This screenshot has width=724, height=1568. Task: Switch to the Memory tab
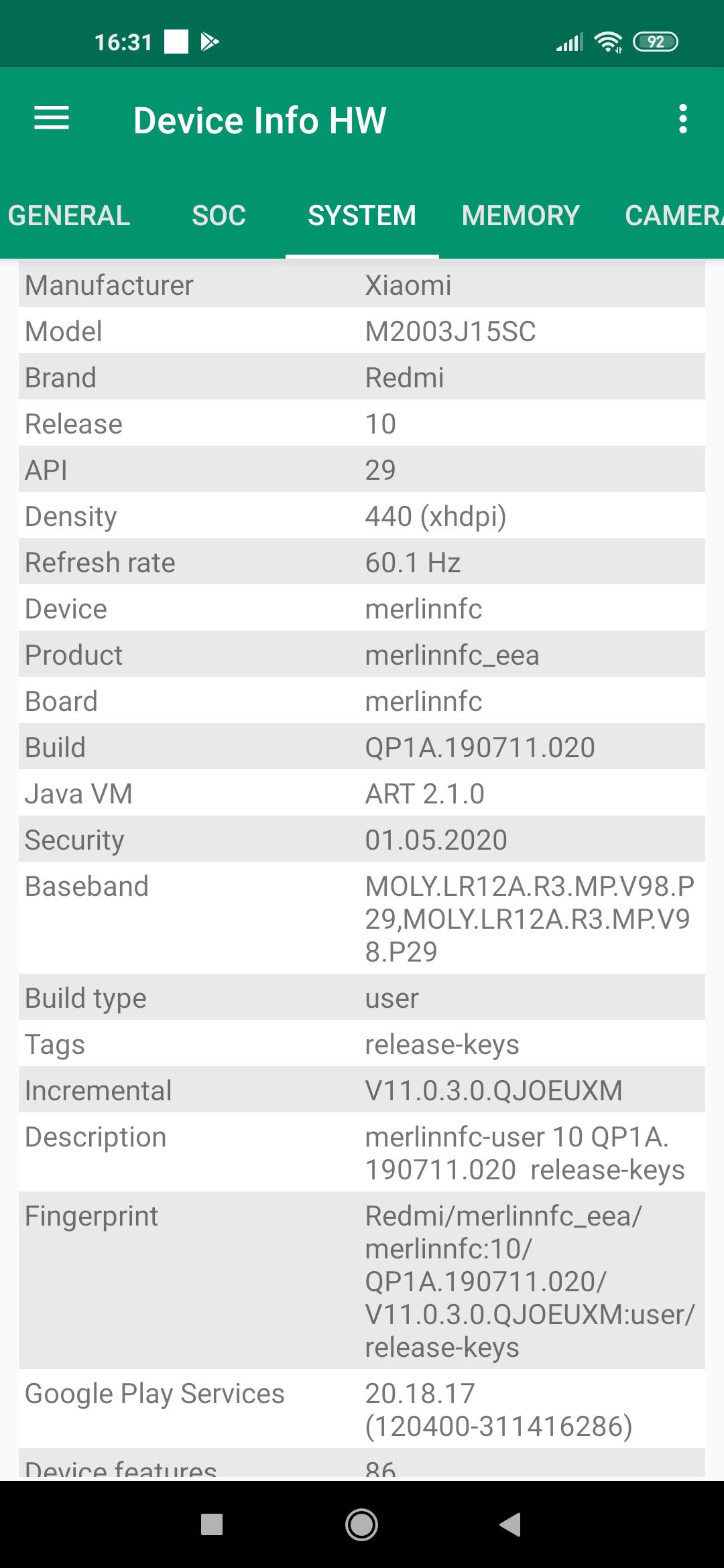click(520, 216)
